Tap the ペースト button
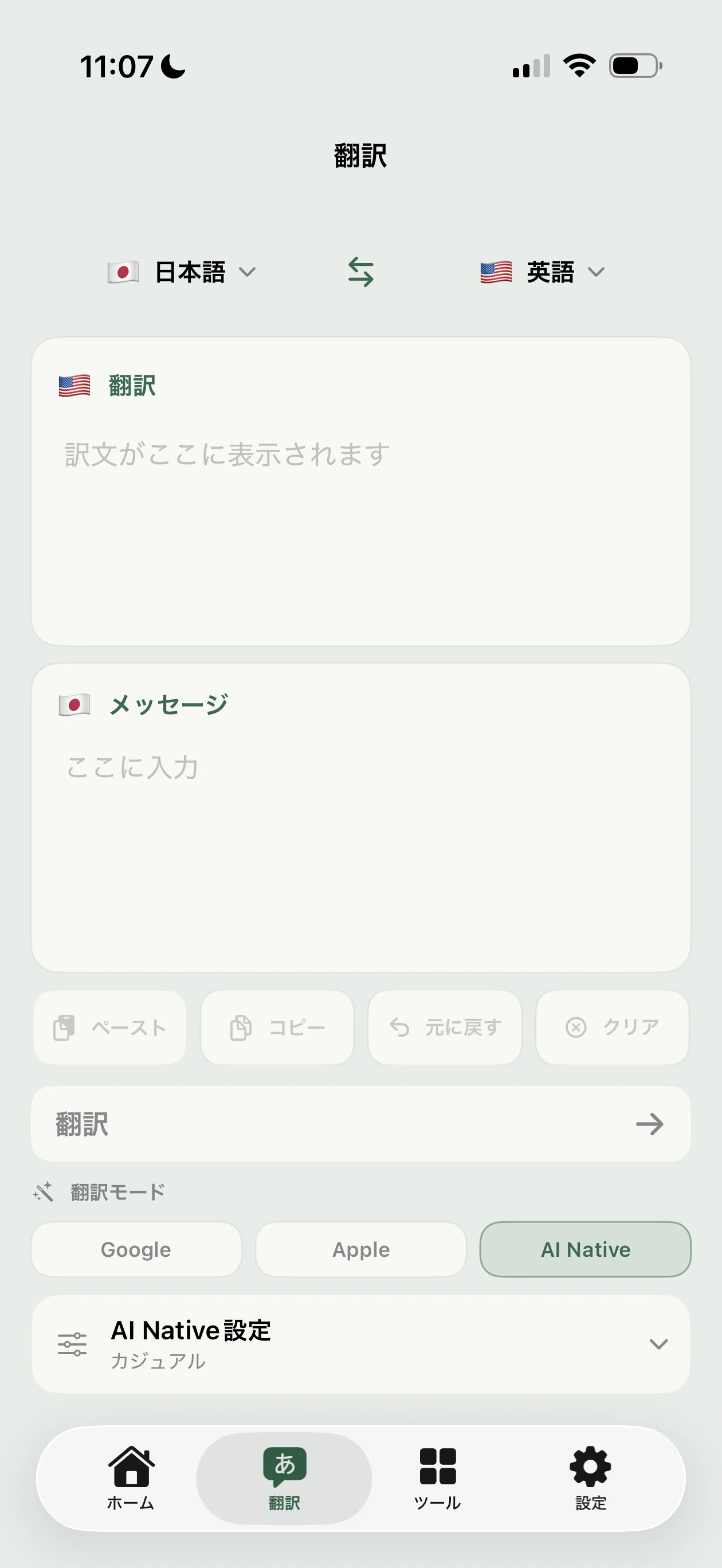Viewport: 722px width, 1568px height. [109, 1027]
